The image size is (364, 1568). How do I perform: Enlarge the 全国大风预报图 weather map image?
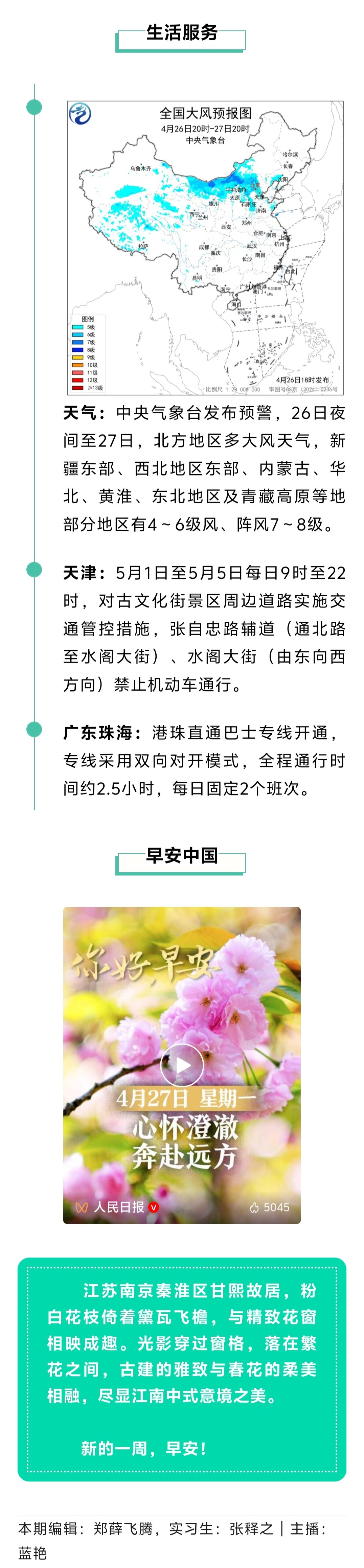[x=205, y=248]
